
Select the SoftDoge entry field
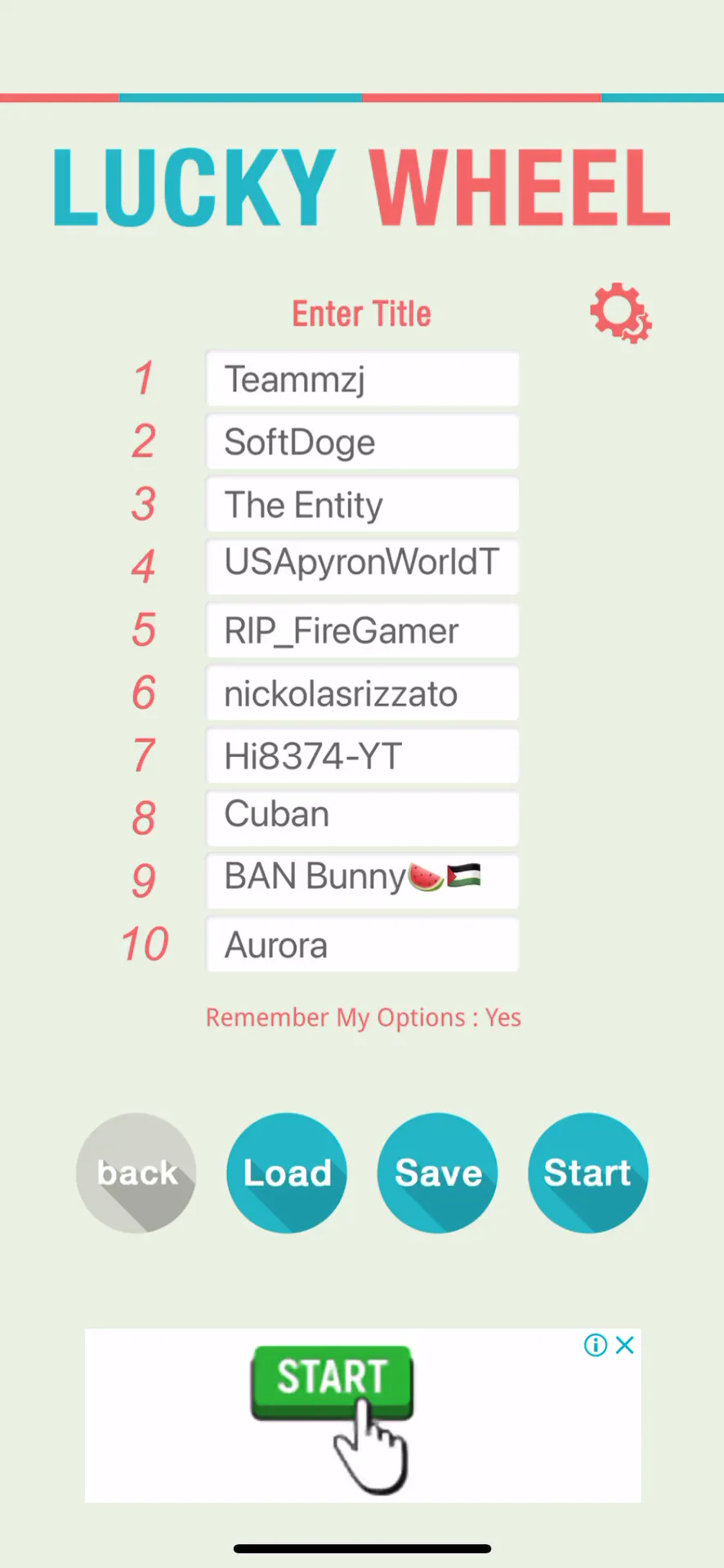362,442
